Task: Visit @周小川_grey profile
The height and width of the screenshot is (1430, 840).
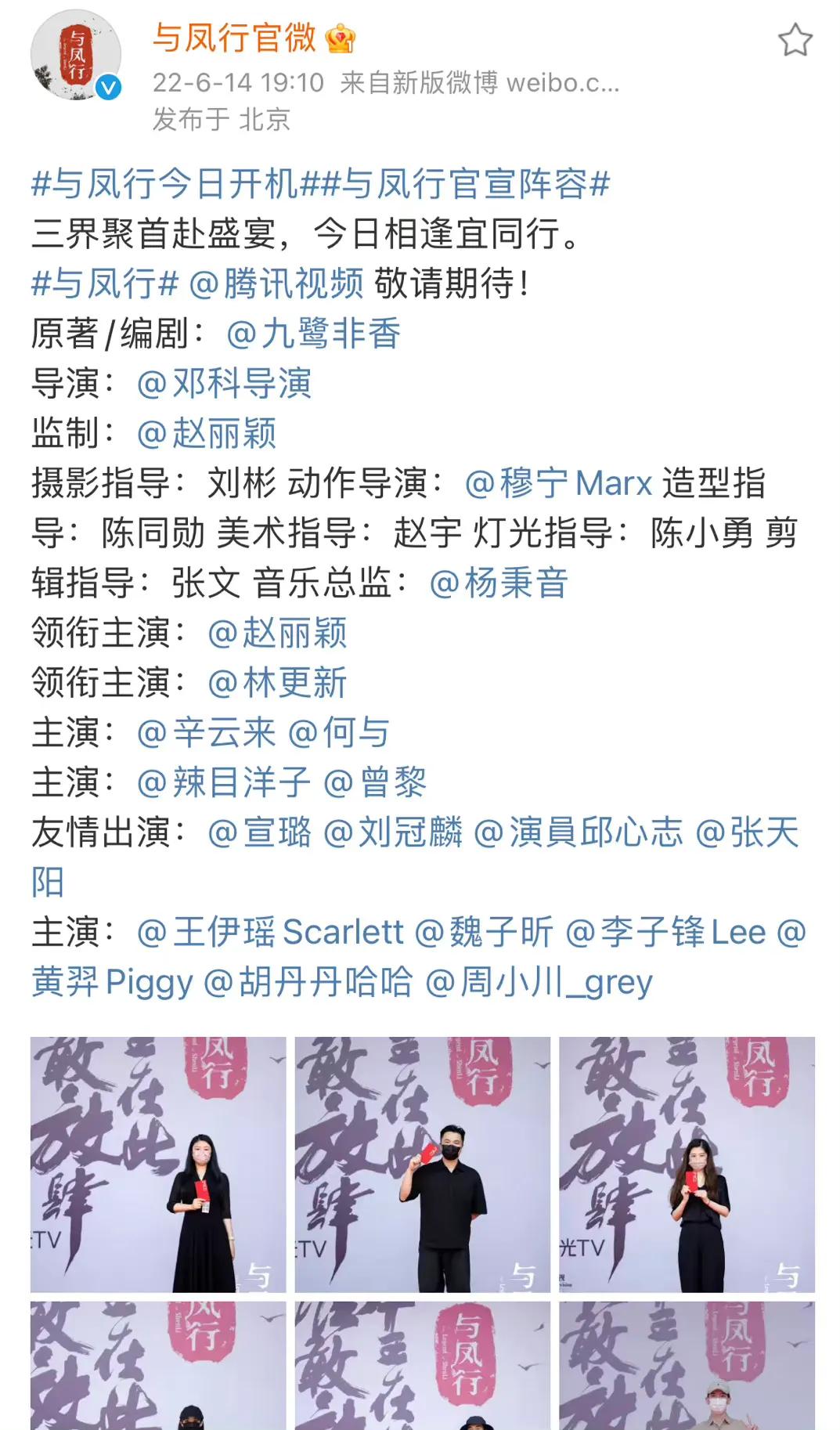Action: click(x=539, y=983)
